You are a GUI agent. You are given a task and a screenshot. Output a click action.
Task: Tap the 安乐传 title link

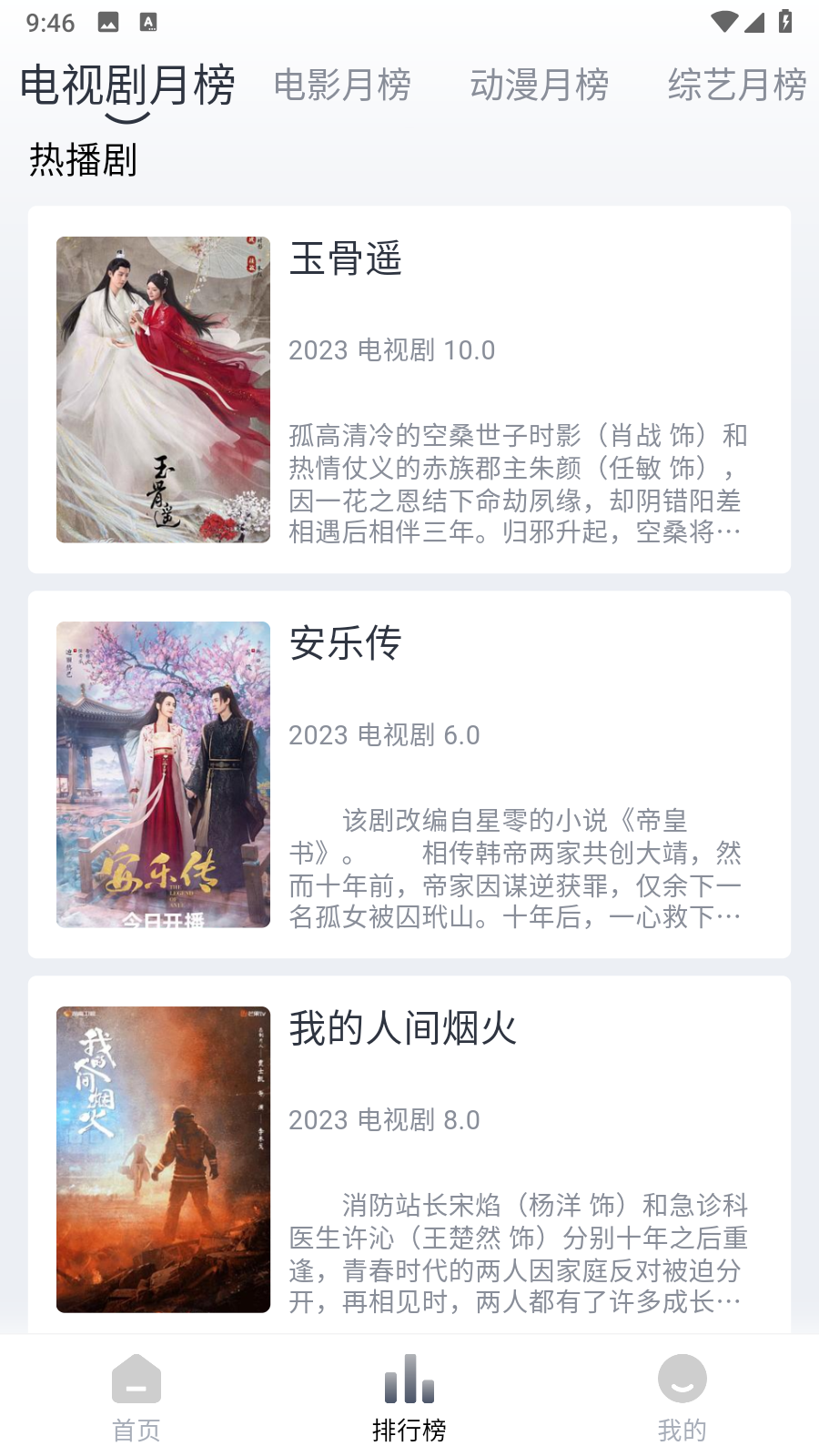[x=344, y=644]
